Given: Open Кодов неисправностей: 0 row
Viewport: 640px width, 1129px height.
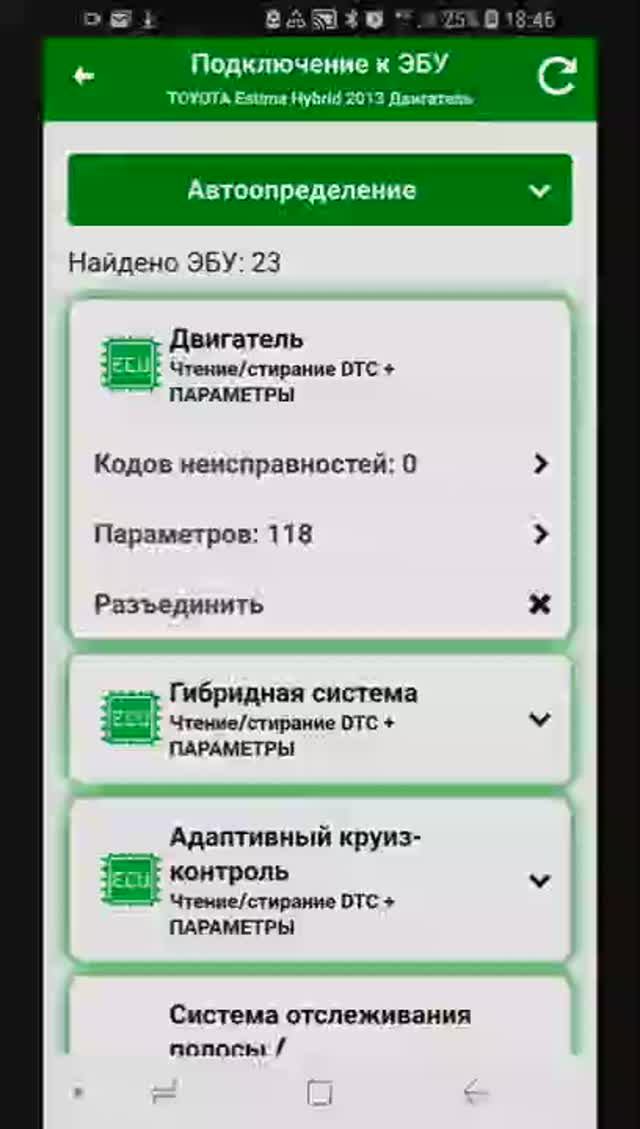Looking at the screenshot, I should pos(319,464).
